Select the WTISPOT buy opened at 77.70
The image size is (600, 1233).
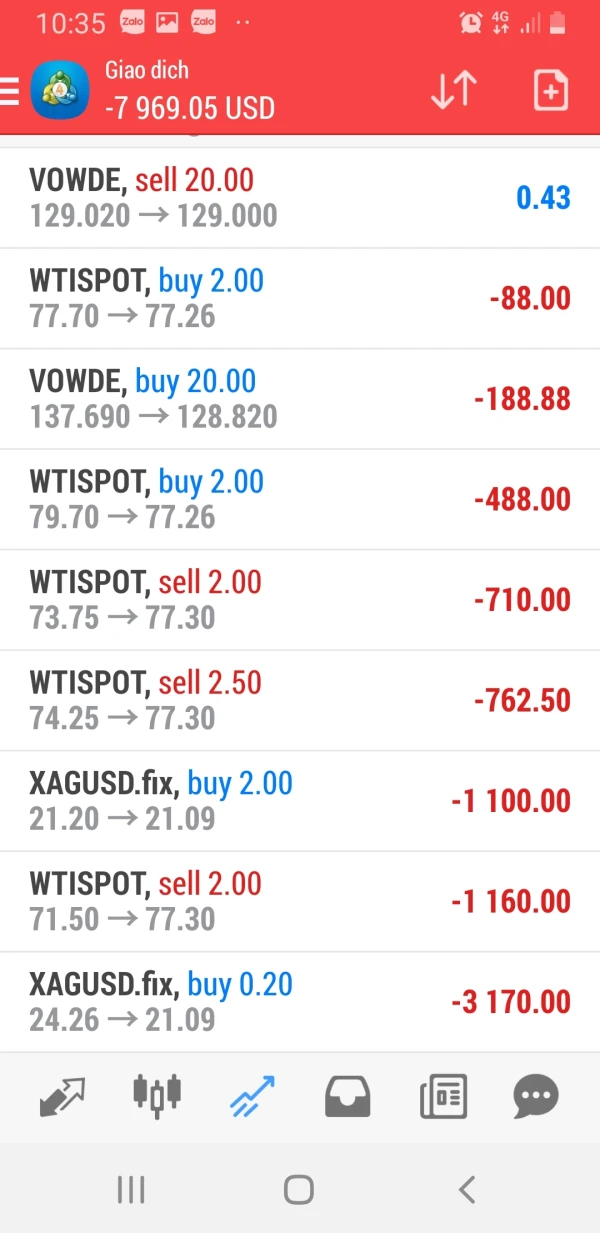pos(300,298)
